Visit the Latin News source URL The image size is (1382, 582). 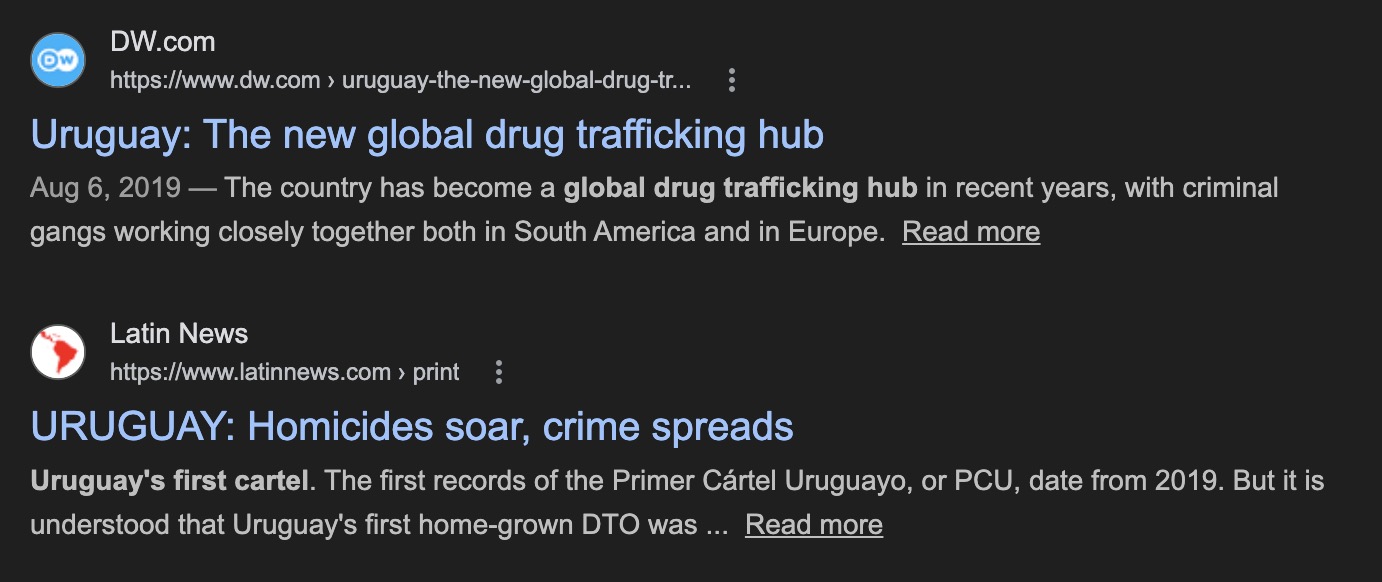click(285, 373)
